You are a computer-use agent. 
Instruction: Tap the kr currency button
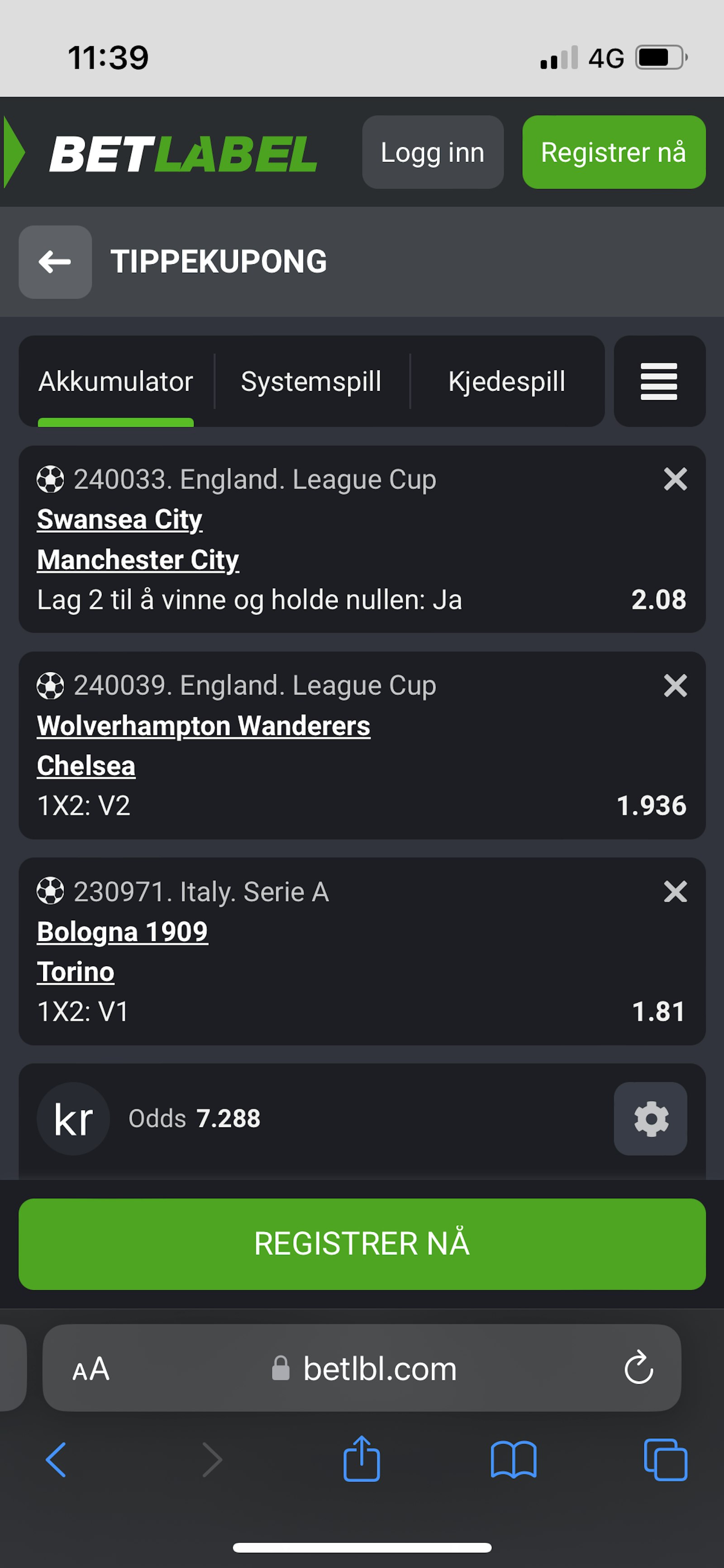[73, 1118]
